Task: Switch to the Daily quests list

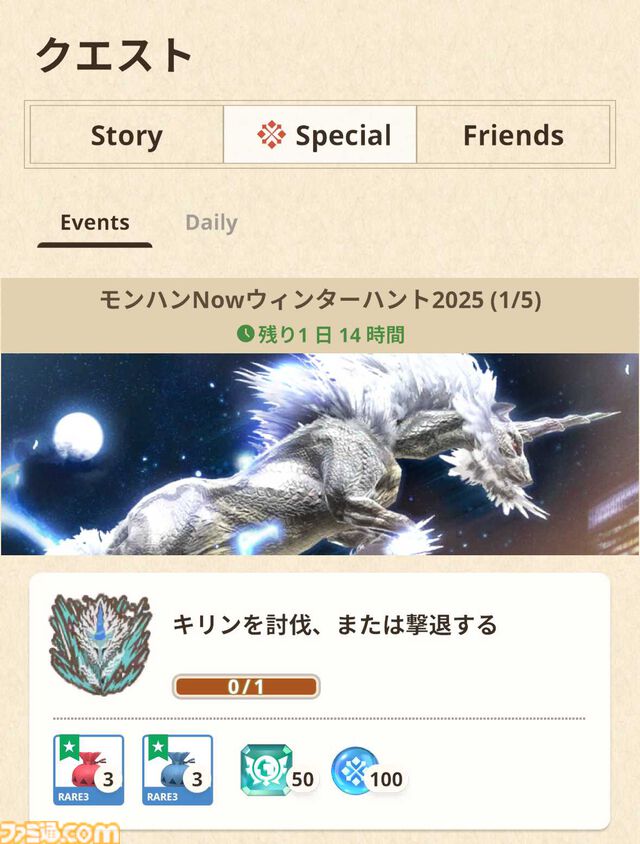Action: coord(211,223)
